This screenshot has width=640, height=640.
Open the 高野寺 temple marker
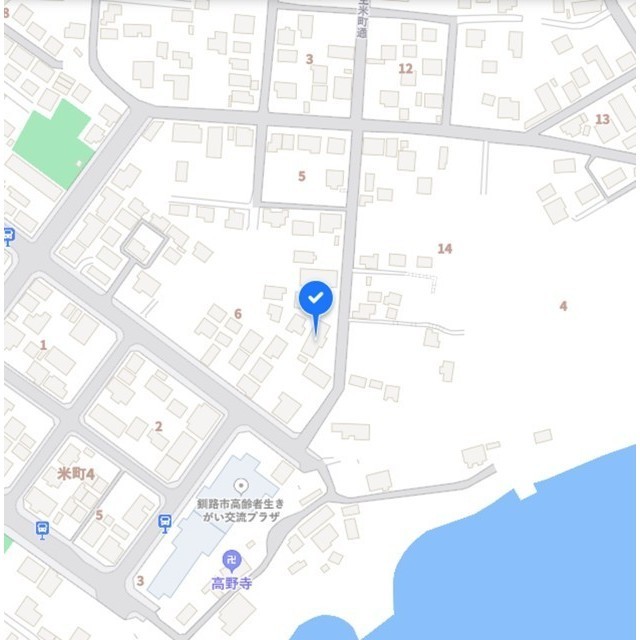[x=232, y=558]
